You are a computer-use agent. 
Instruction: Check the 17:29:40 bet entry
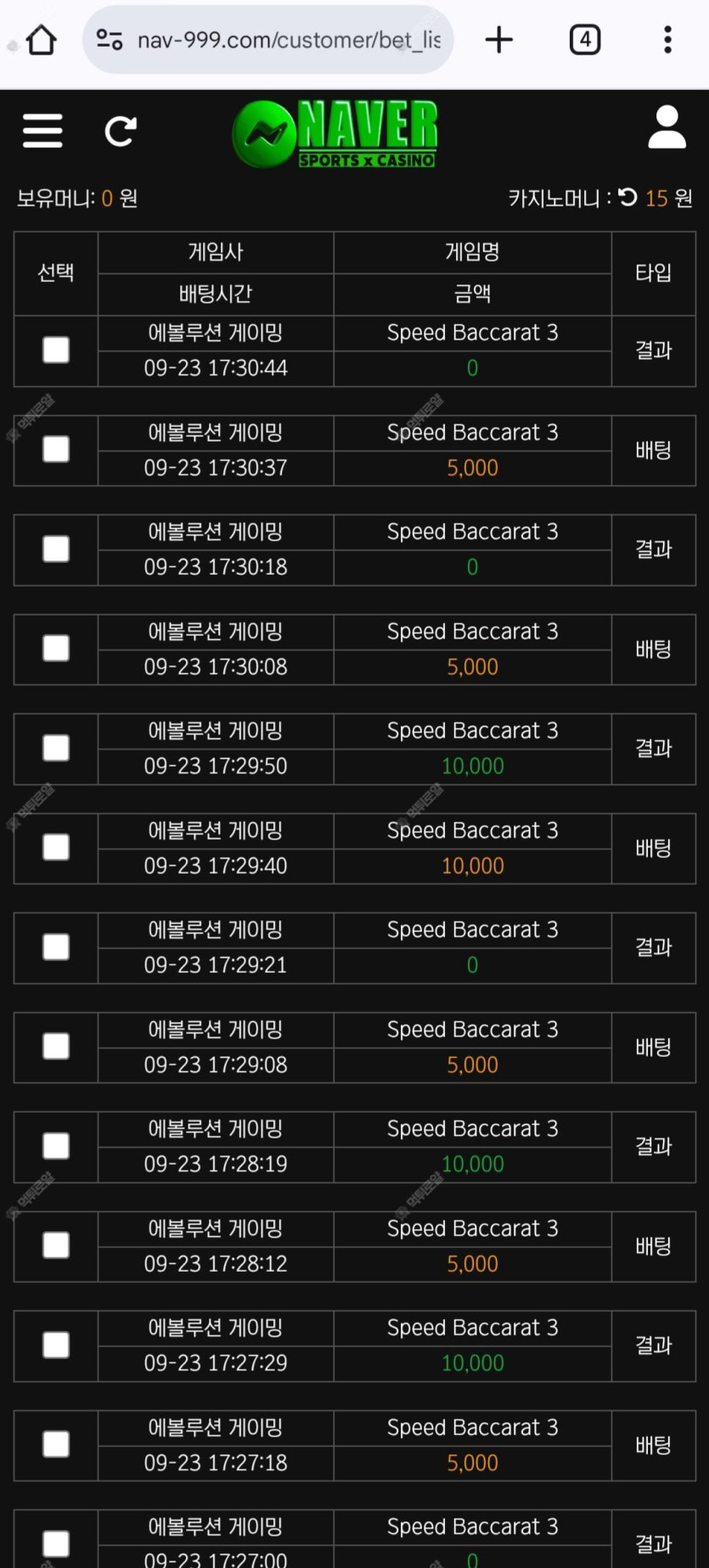56,847
